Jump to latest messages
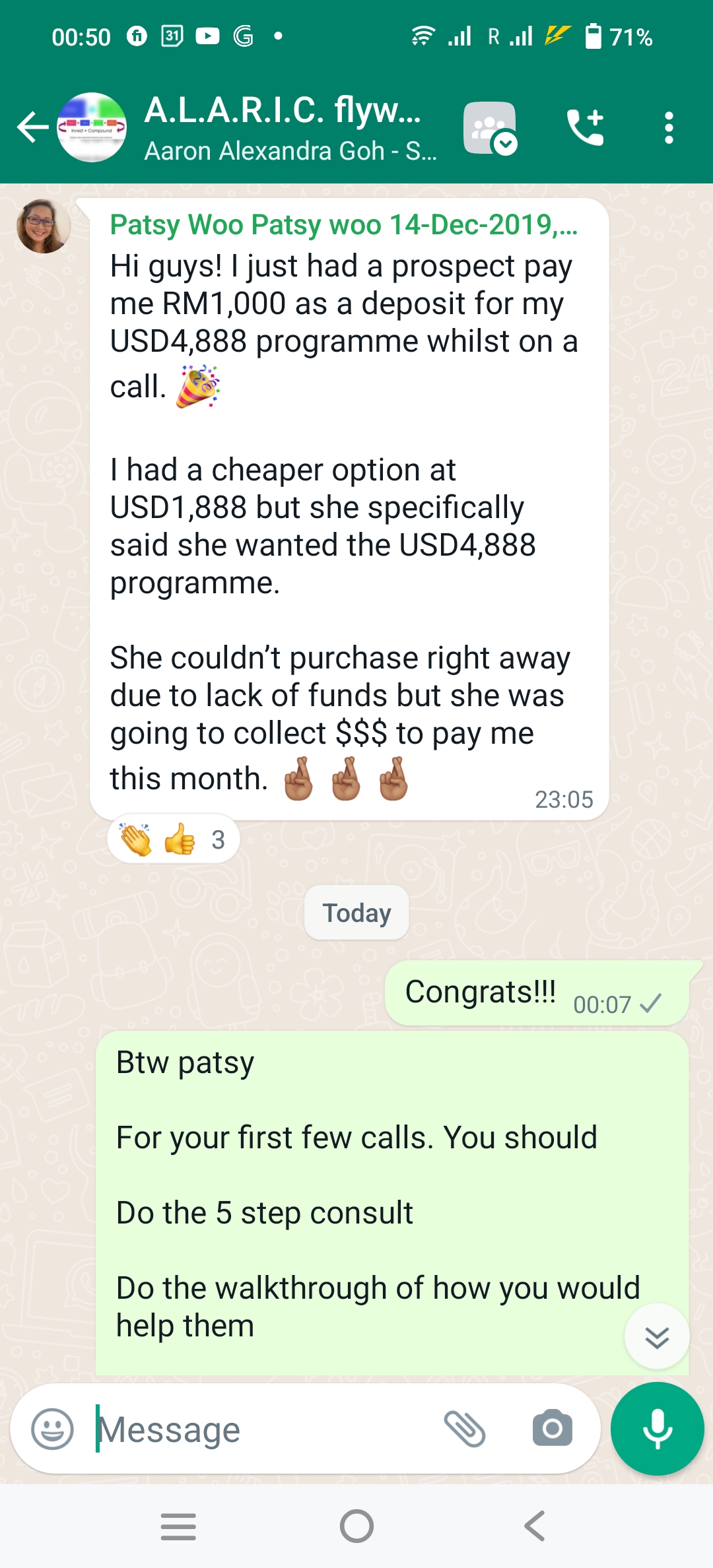 pyautogui.click(x=657, y=1337)
